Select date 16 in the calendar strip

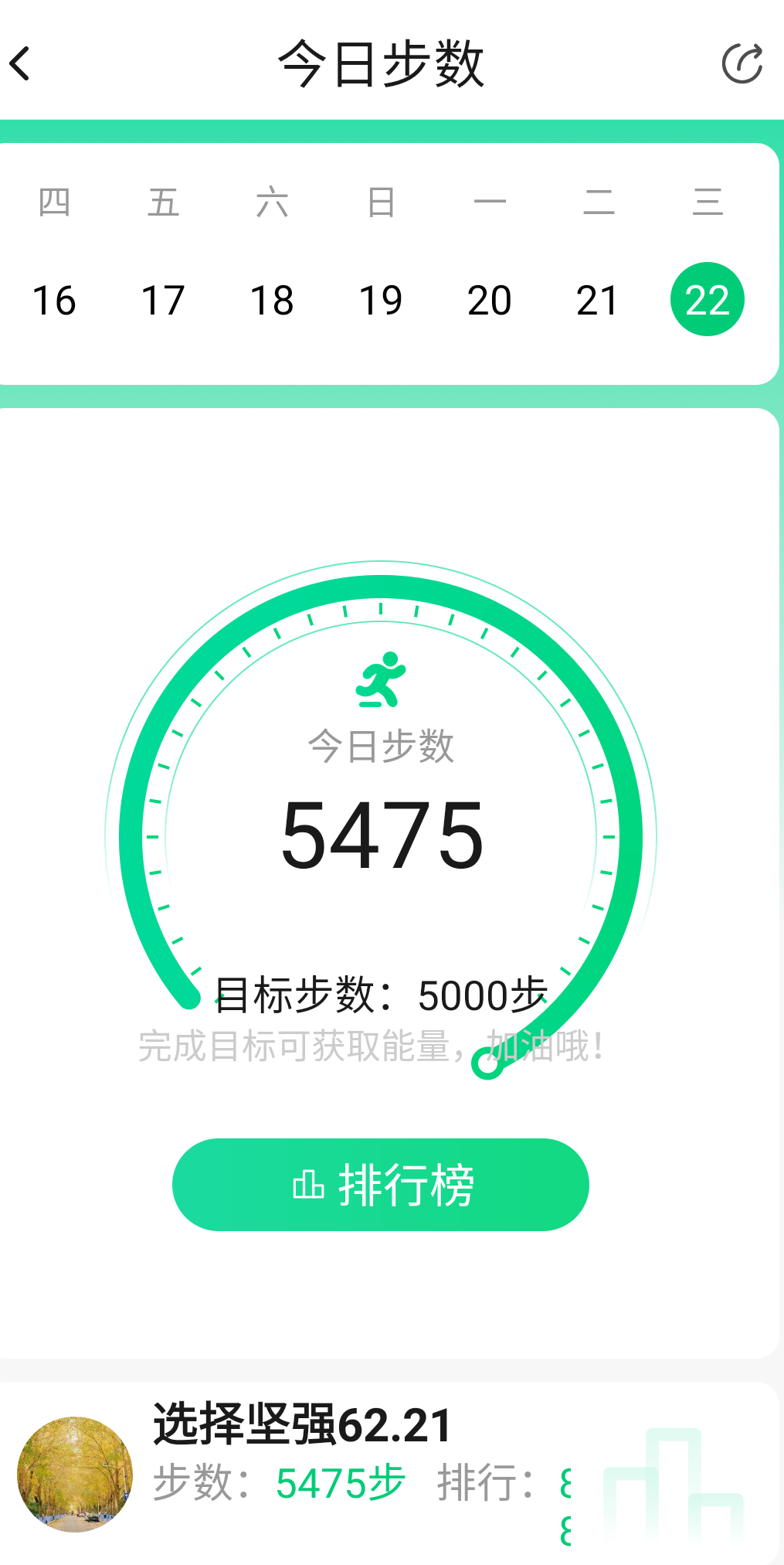click(53, 301)
